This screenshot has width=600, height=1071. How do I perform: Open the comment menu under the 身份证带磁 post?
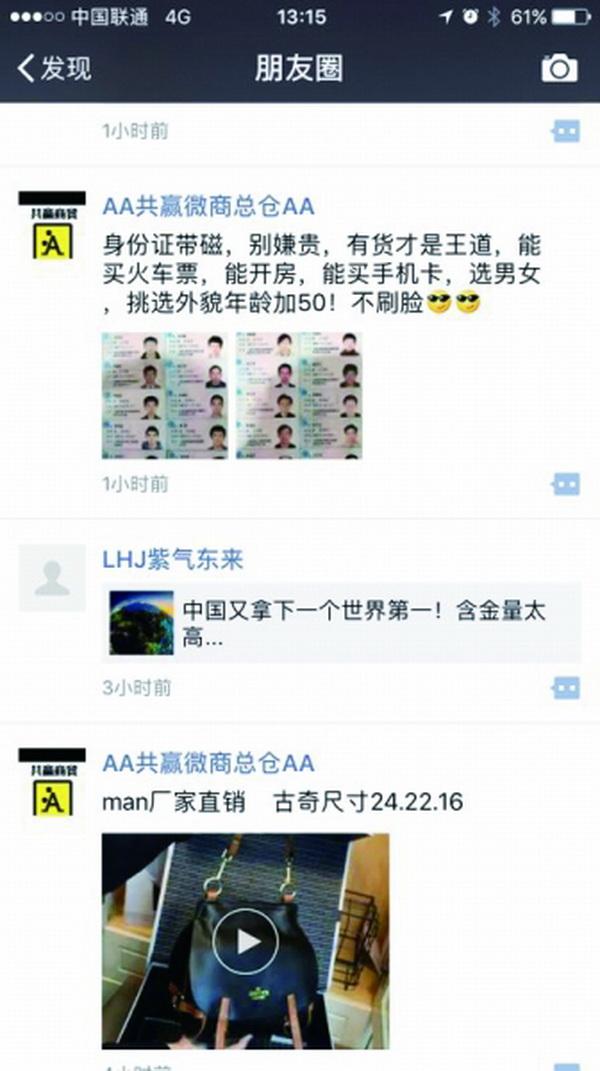pyautogui.click(x=566, y=484)
